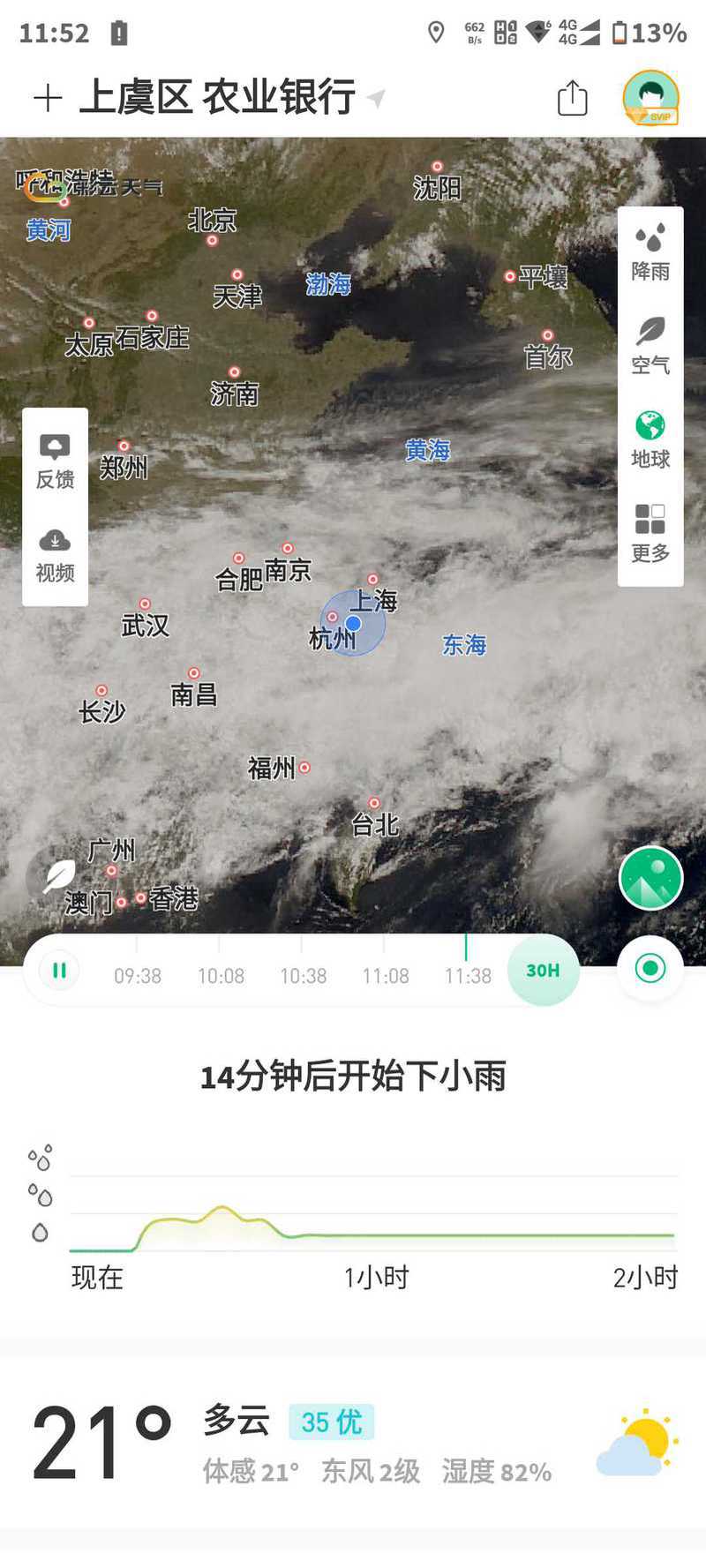Viewport: 706px width, 1568px height.
Task: Open the green landscape floating button
Action: pos(650,878)
